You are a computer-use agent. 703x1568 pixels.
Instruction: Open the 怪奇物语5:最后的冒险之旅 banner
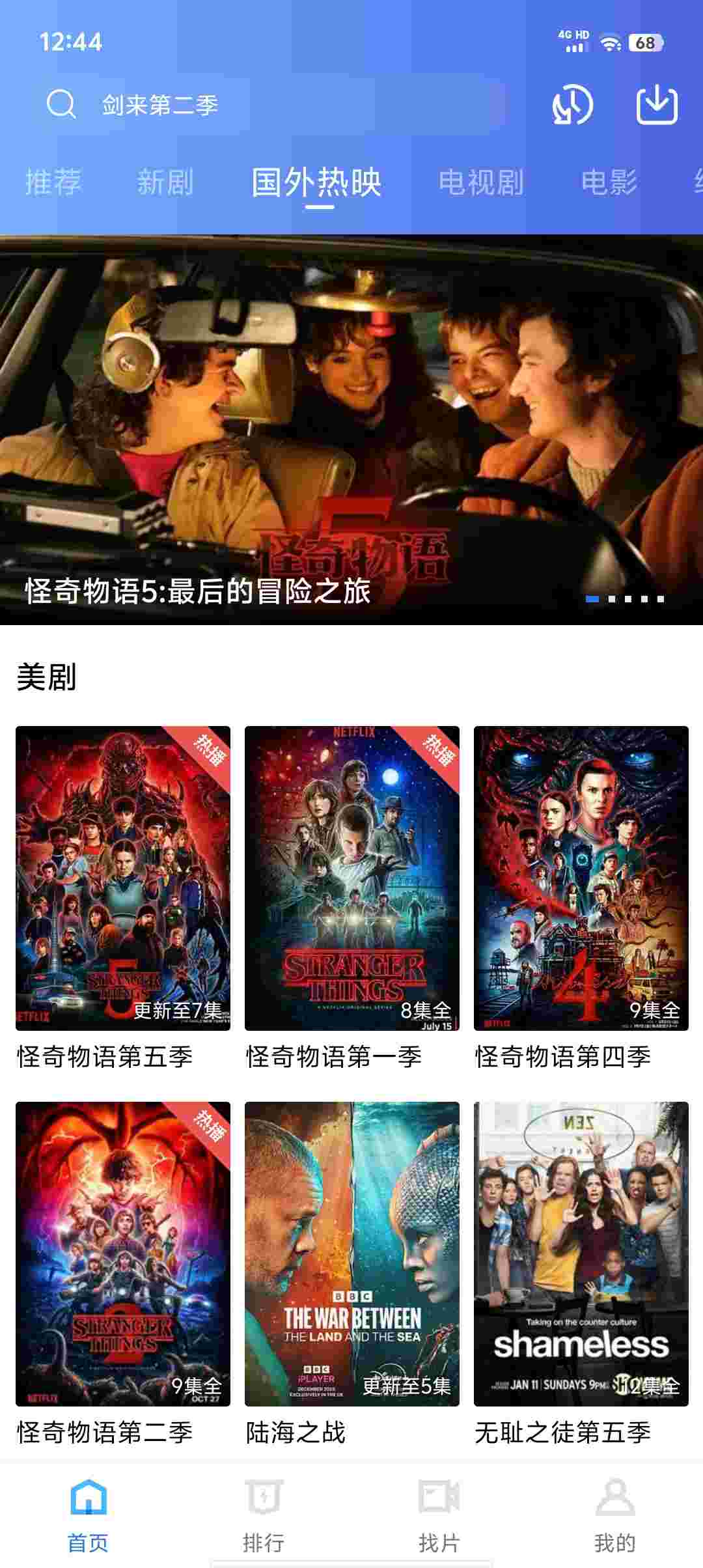point(351,430)
